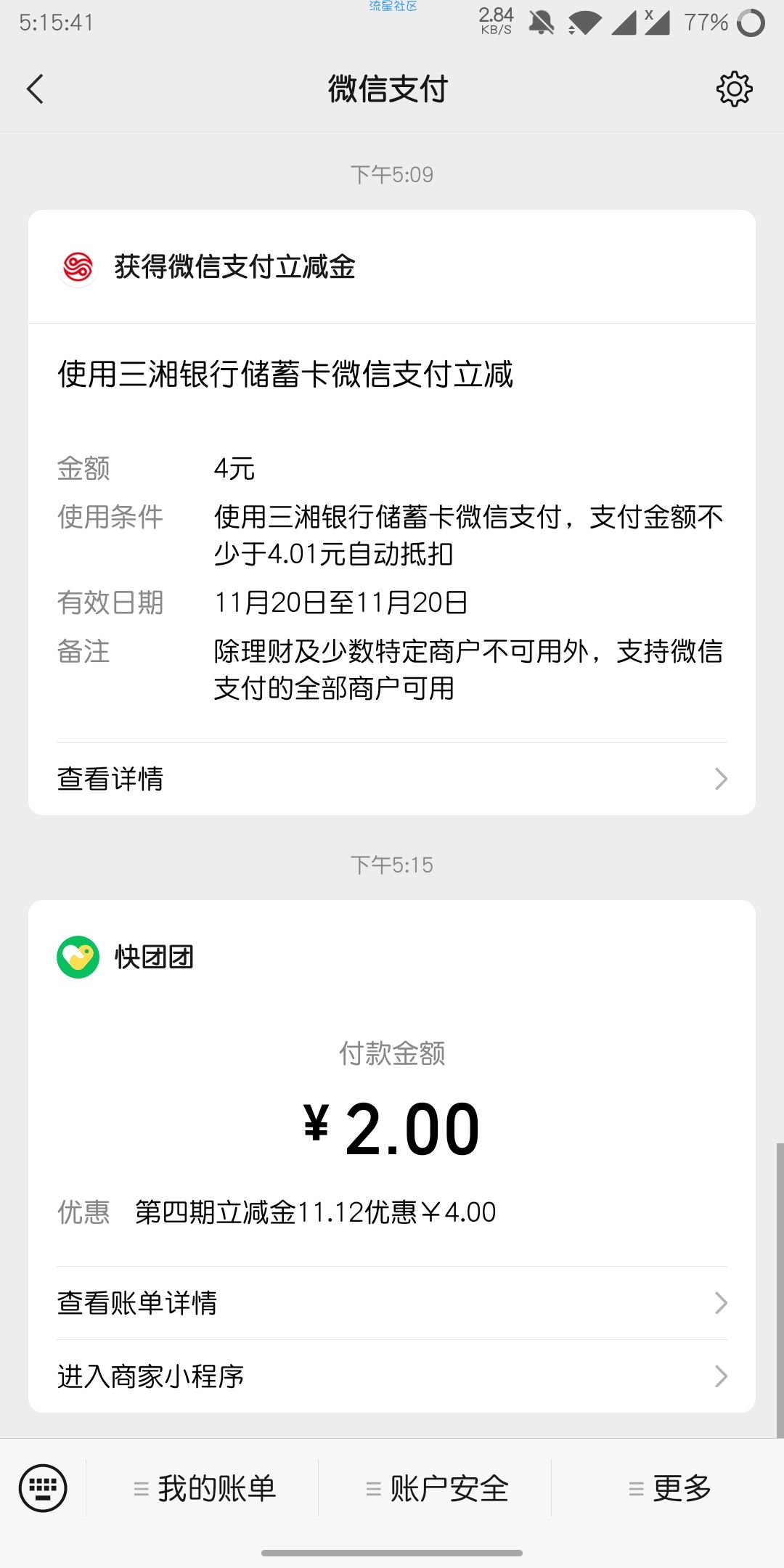This screenshot has width=784, height=1568.
Task: Open 我的账单 menu
Action: pos(203,1488)
